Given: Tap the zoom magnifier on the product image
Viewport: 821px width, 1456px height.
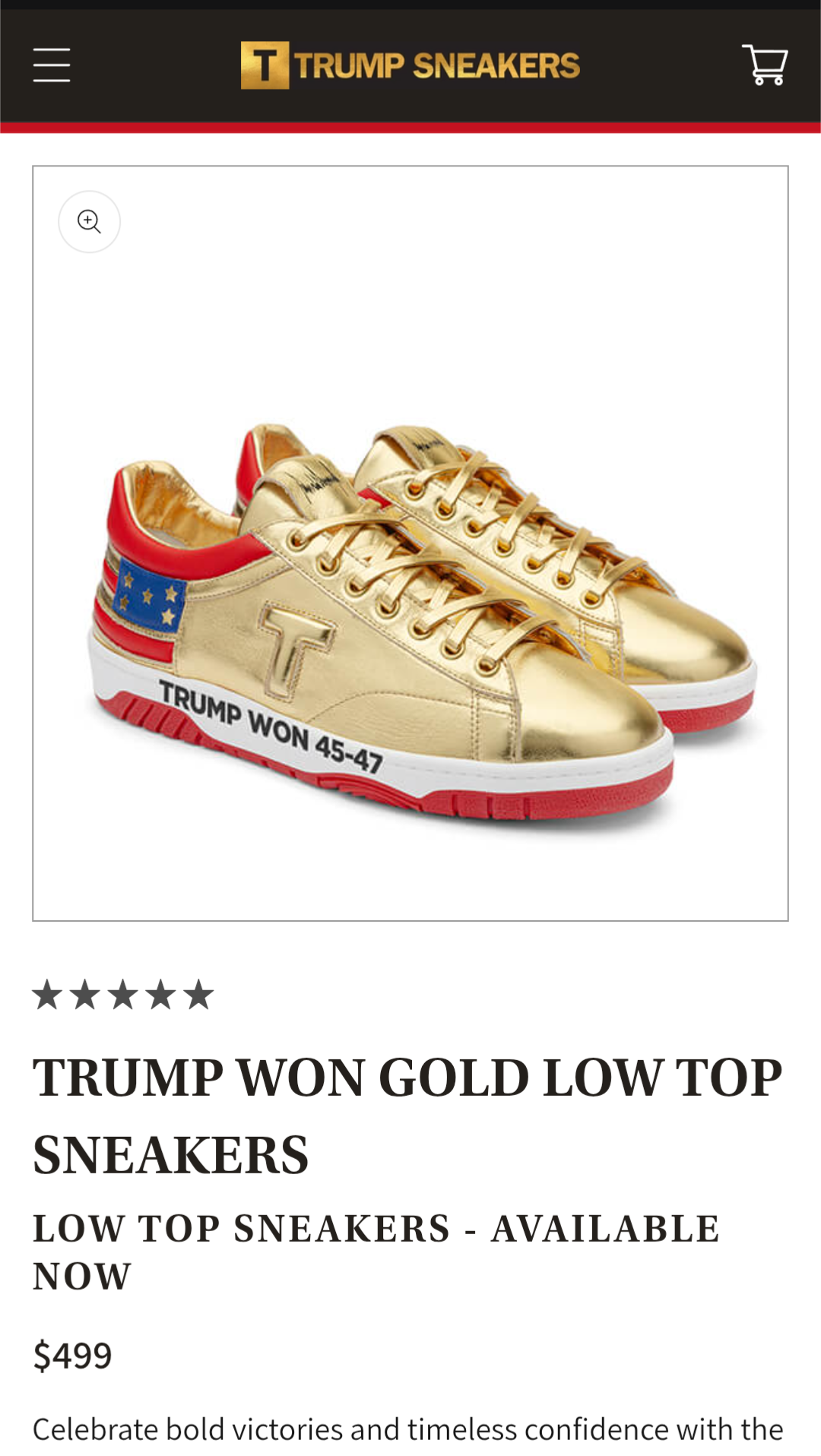Looking at the screenshot, I should pos(90,222).
